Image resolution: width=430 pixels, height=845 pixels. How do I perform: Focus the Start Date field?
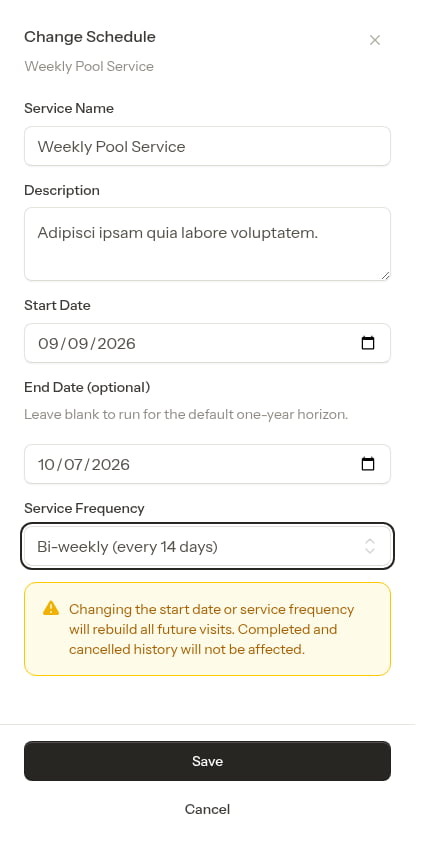207,343
